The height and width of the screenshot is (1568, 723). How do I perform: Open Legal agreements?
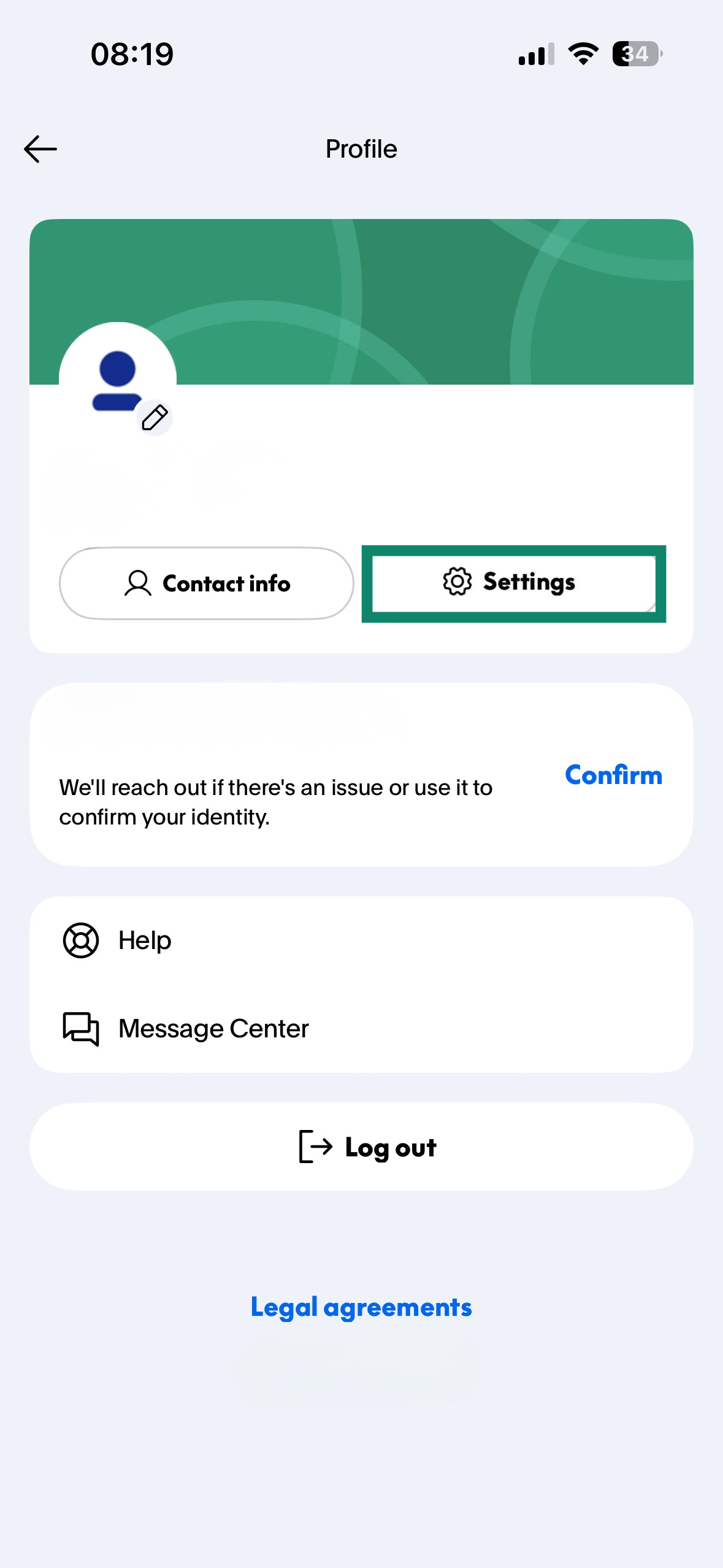point(361,1307)
